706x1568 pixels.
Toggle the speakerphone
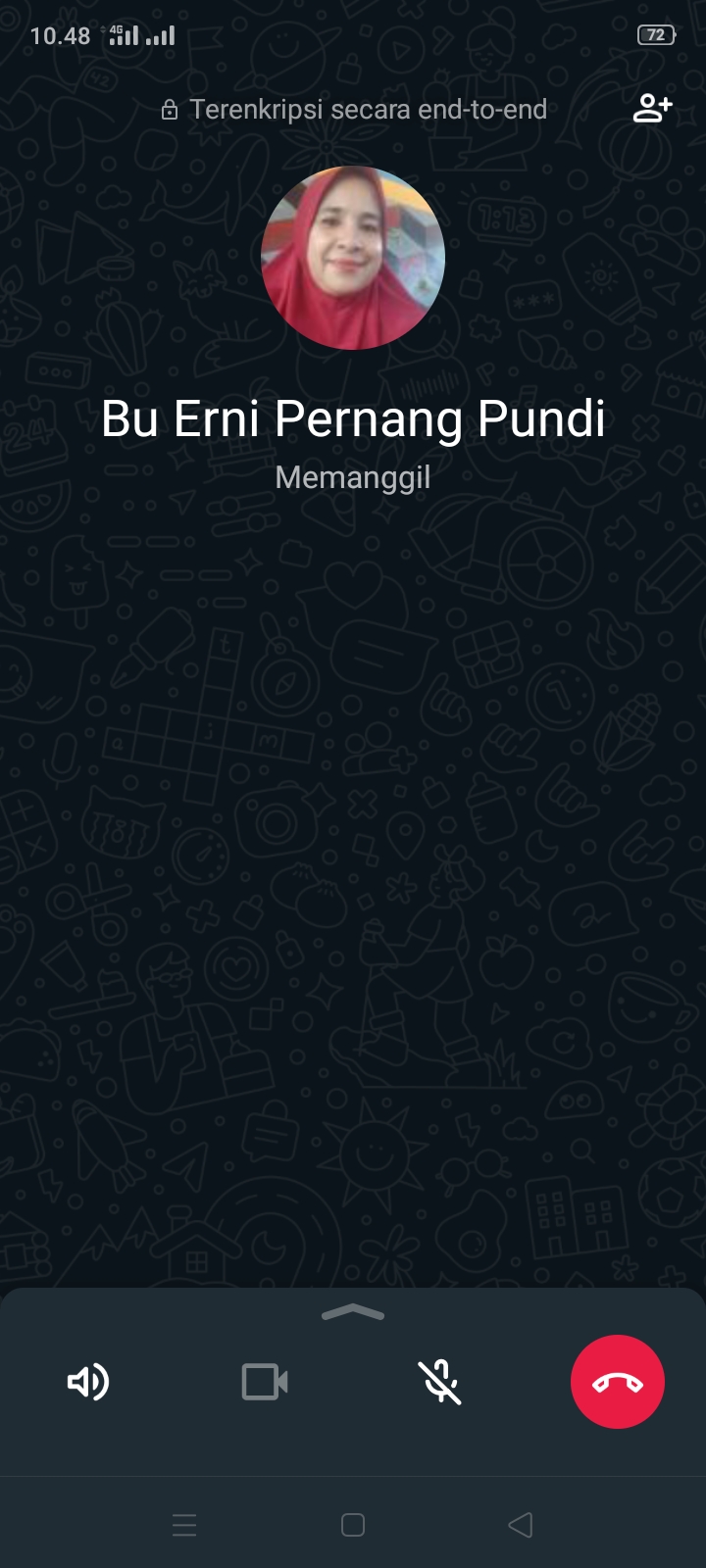click(x=88, y=1382)
